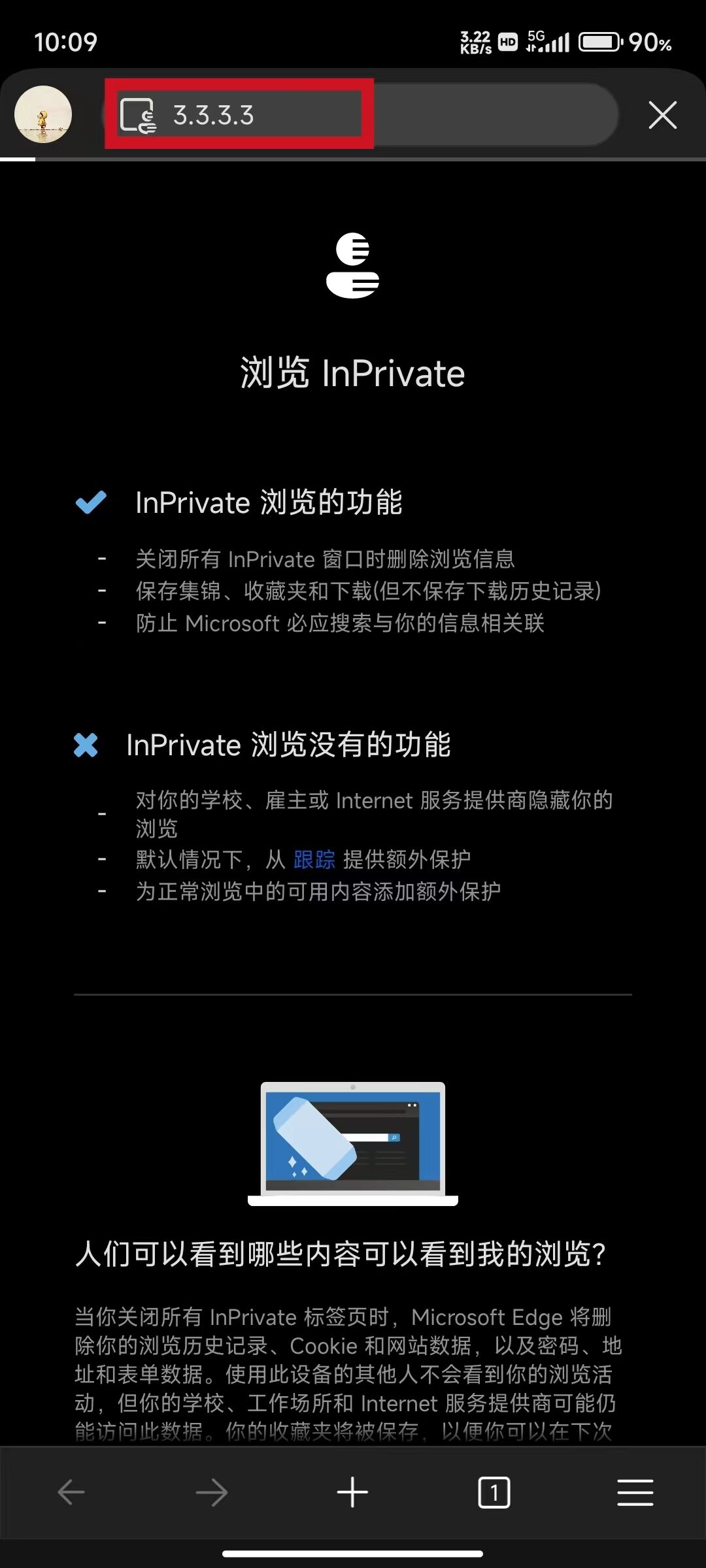Stop loading with the X icon
The height and width of the screenshot is (1568, 706).
[x=662, y=116]
